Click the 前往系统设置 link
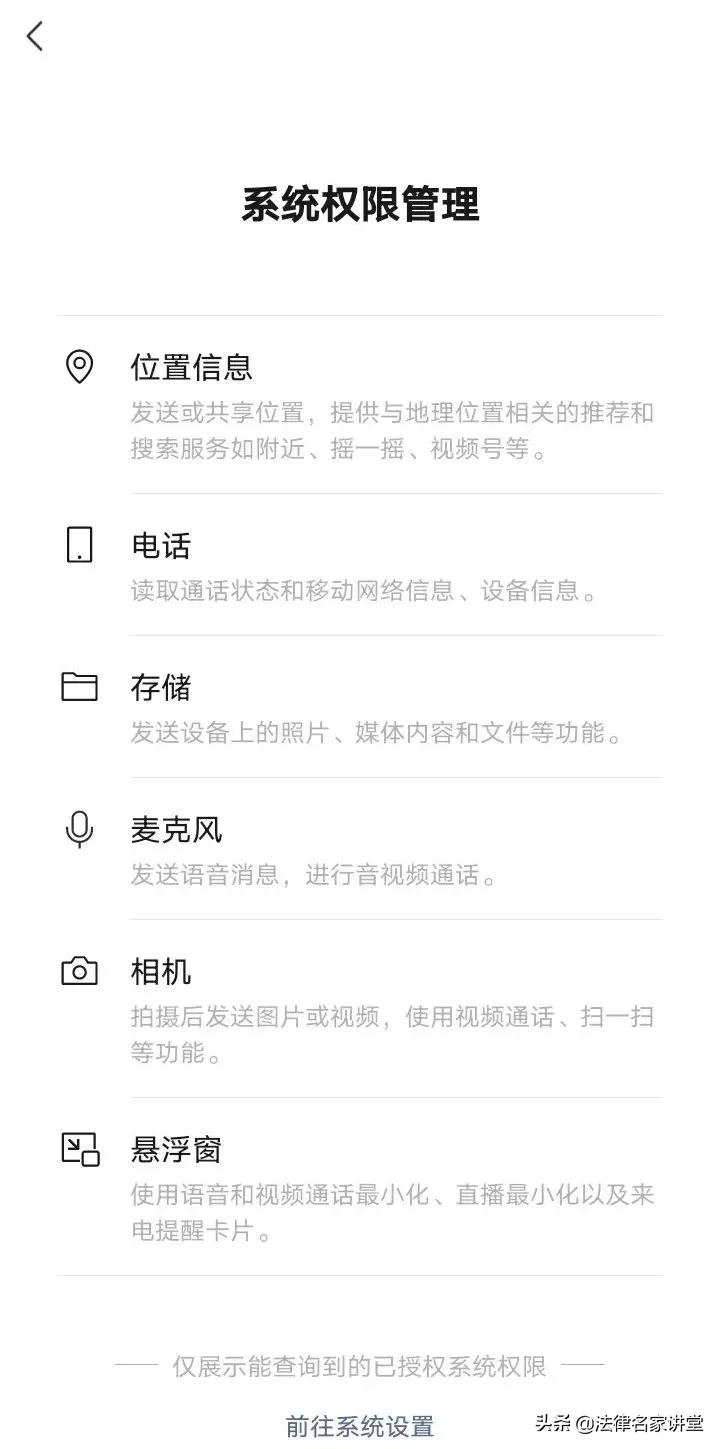The width and height of the screenshot is (720, 1449). tap(360, 1424)
